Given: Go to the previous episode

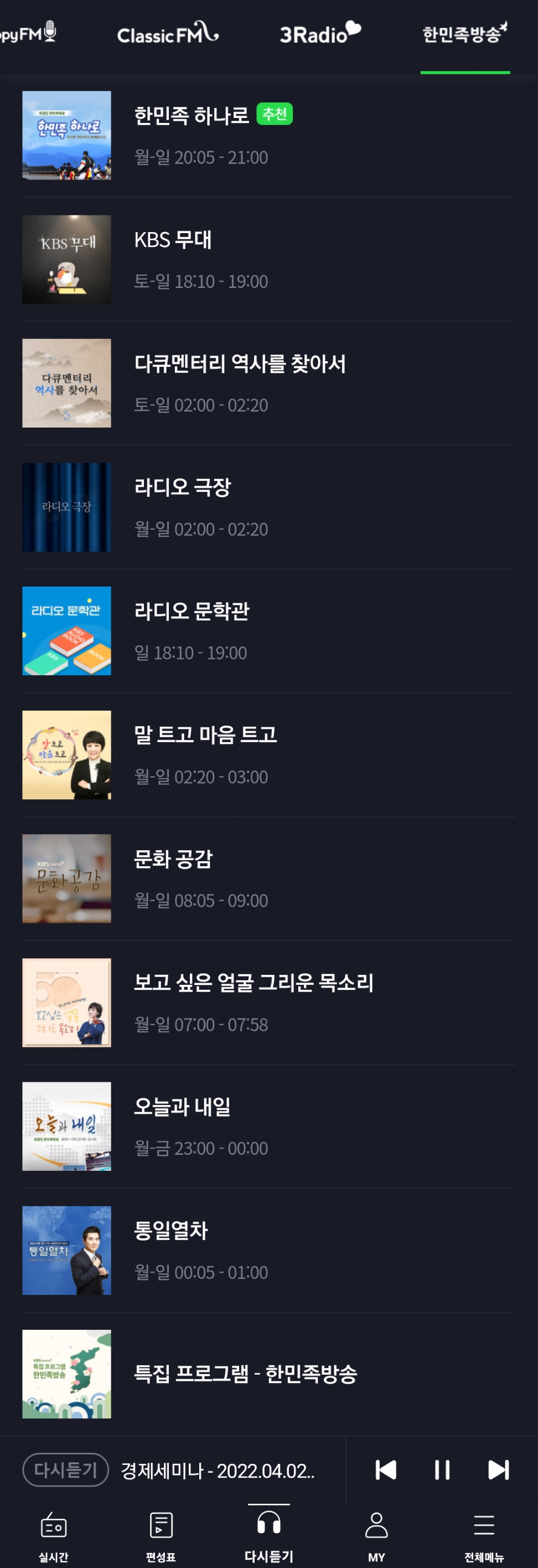Looking at the screenshot, I should (386, 1471).
